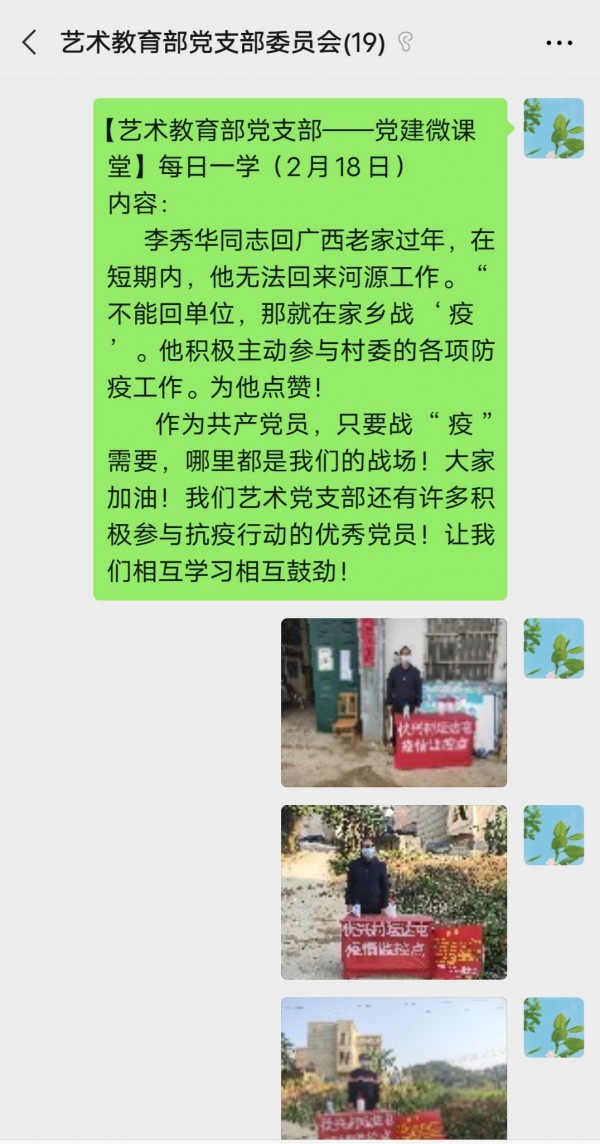View the second photo with red banners
Screen dimensions: 600x1144
coord(393,892)
